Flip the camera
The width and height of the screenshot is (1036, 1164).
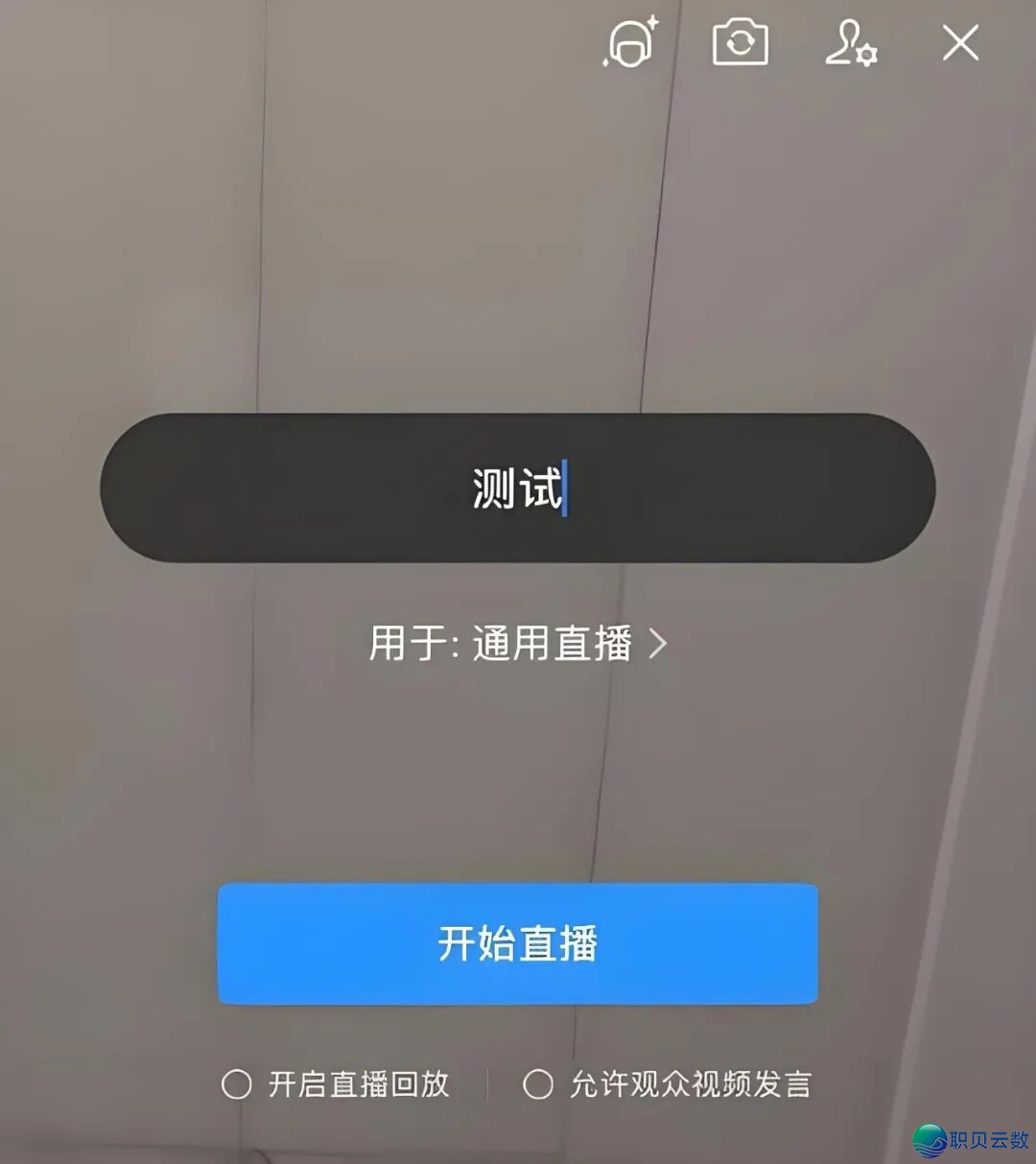point(740,43)
